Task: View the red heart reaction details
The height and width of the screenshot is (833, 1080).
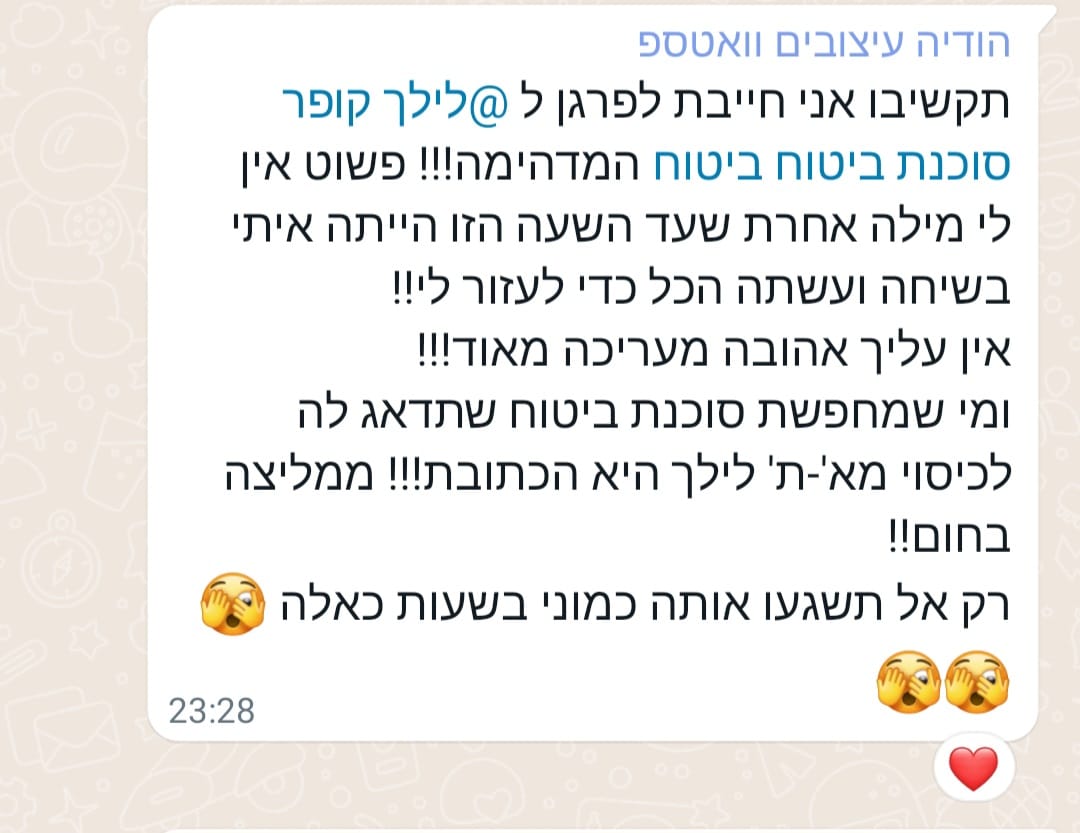Action: click(x=972, y=770)
